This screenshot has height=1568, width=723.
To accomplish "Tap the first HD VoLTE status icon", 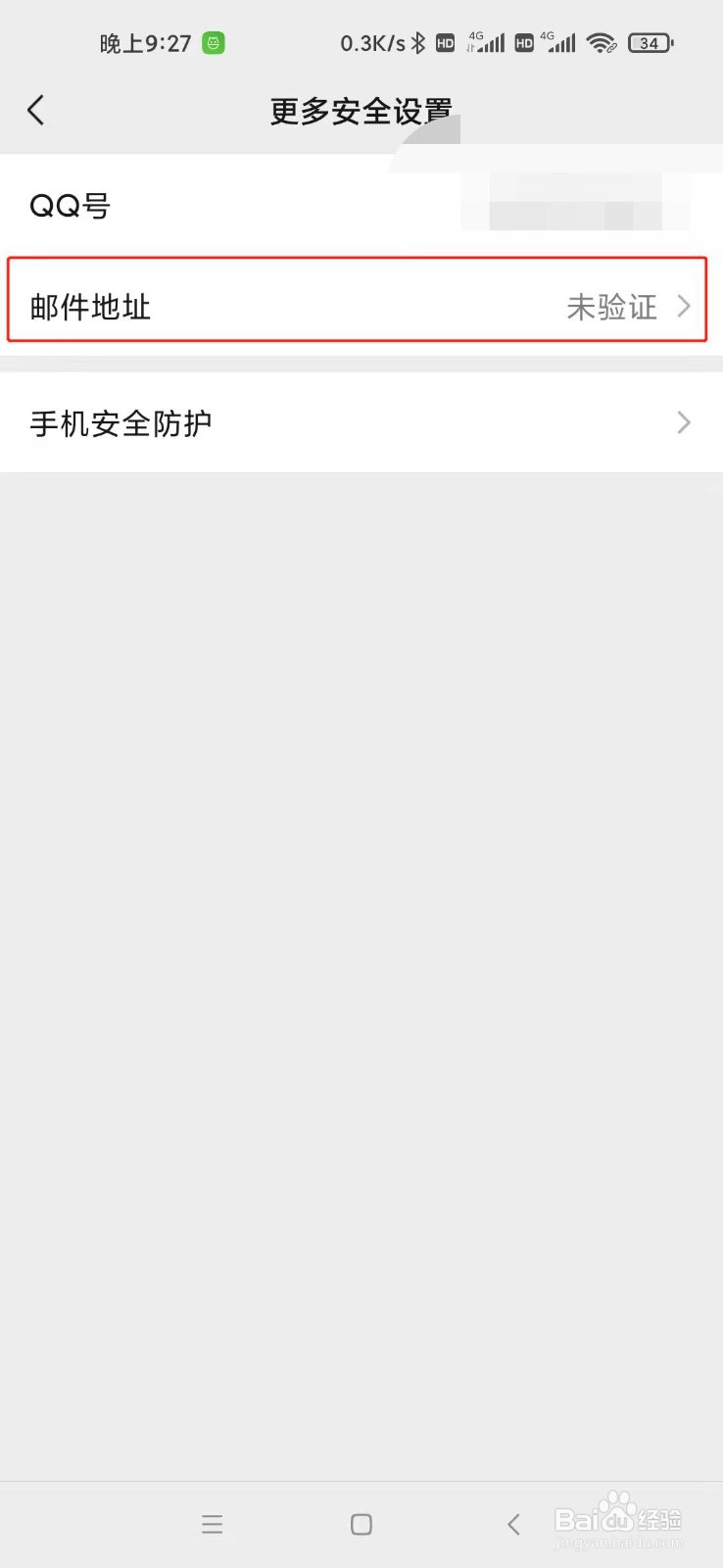I will (x=445, y=43).
